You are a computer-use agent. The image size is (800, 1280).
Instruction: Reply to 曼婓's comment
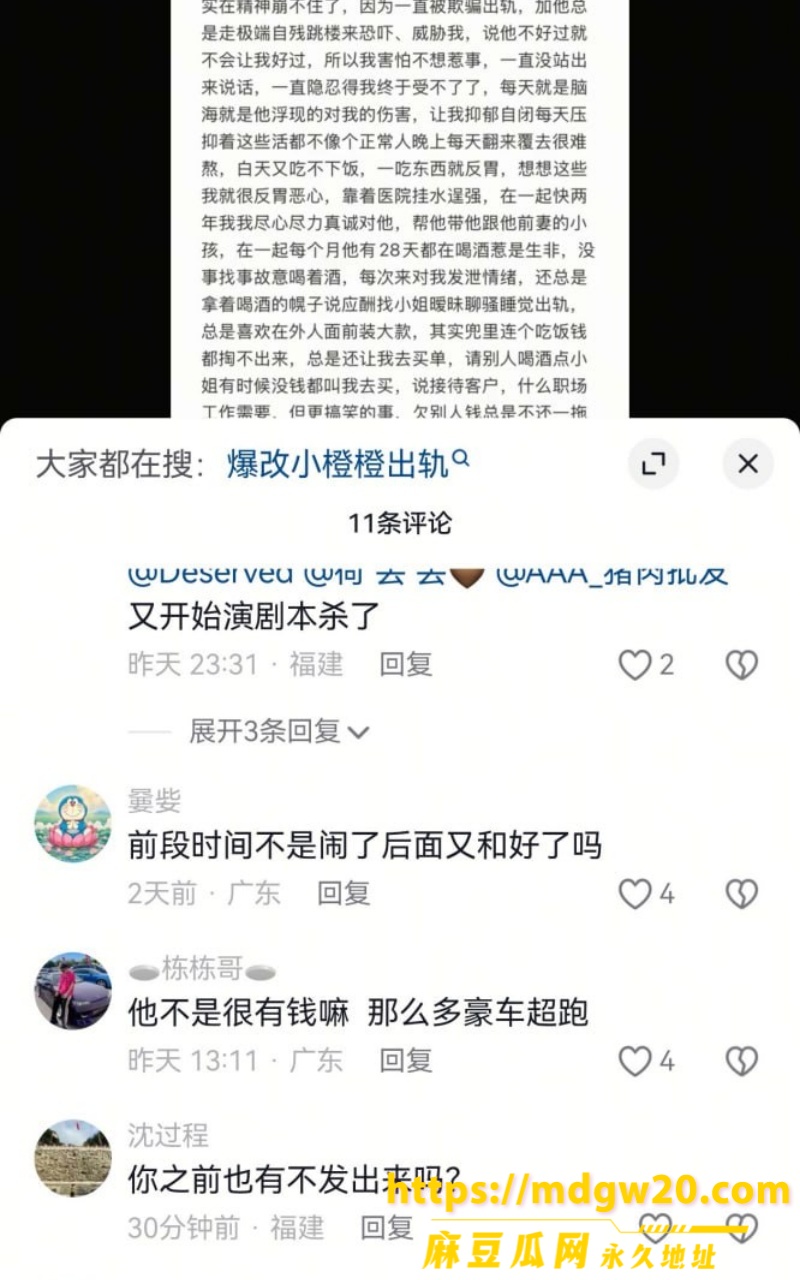pyautogui.click(x=344, y=893)
